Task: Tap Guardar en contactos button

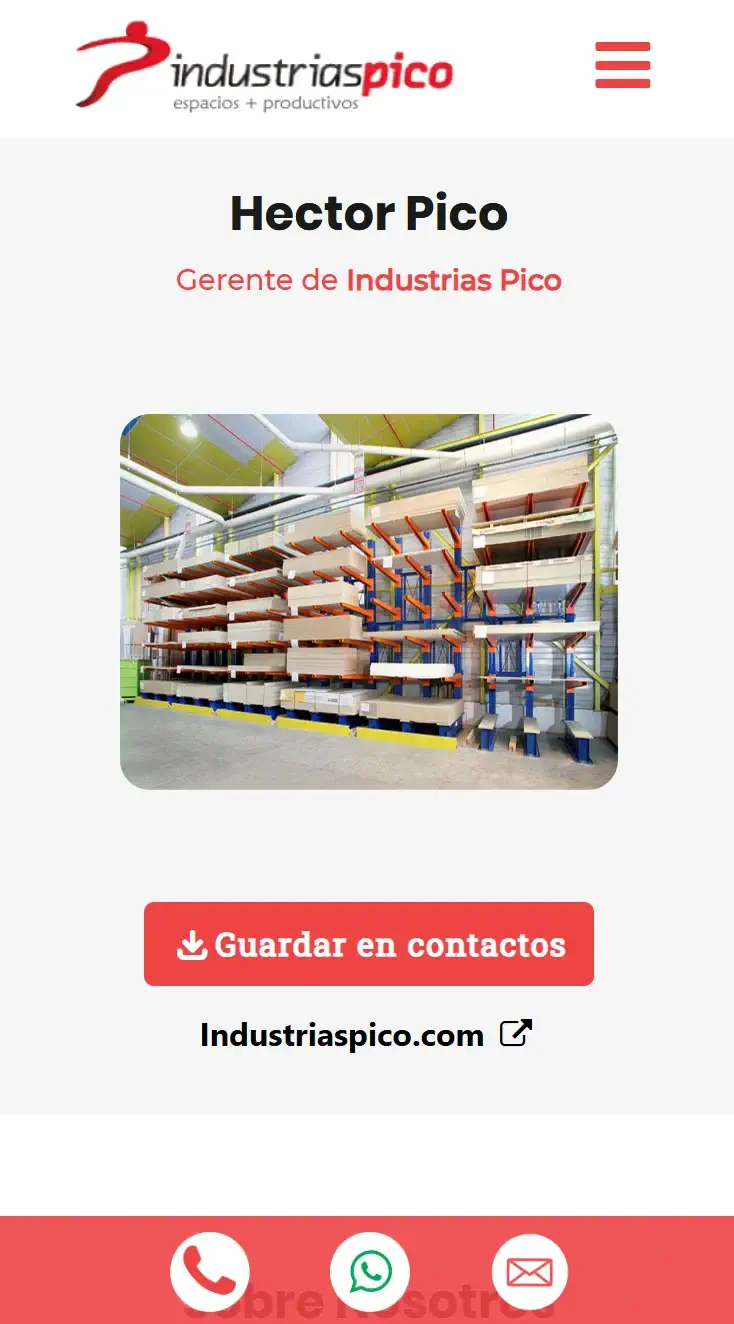Action: [x=369, y=944]
